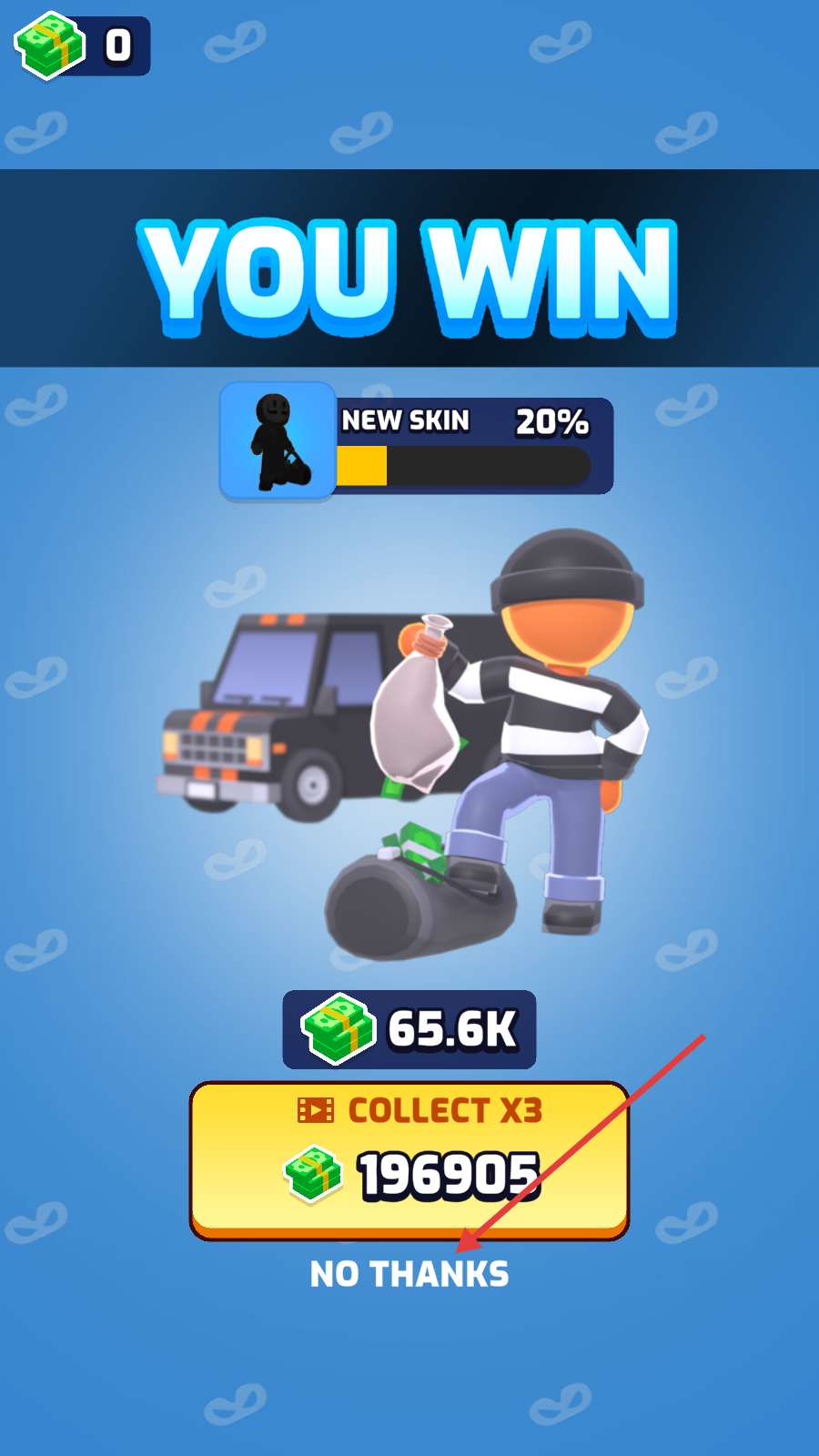Collect triple reward of 196905
The width and height of the screenshot is (819, 1456).
pos(409,1158)
